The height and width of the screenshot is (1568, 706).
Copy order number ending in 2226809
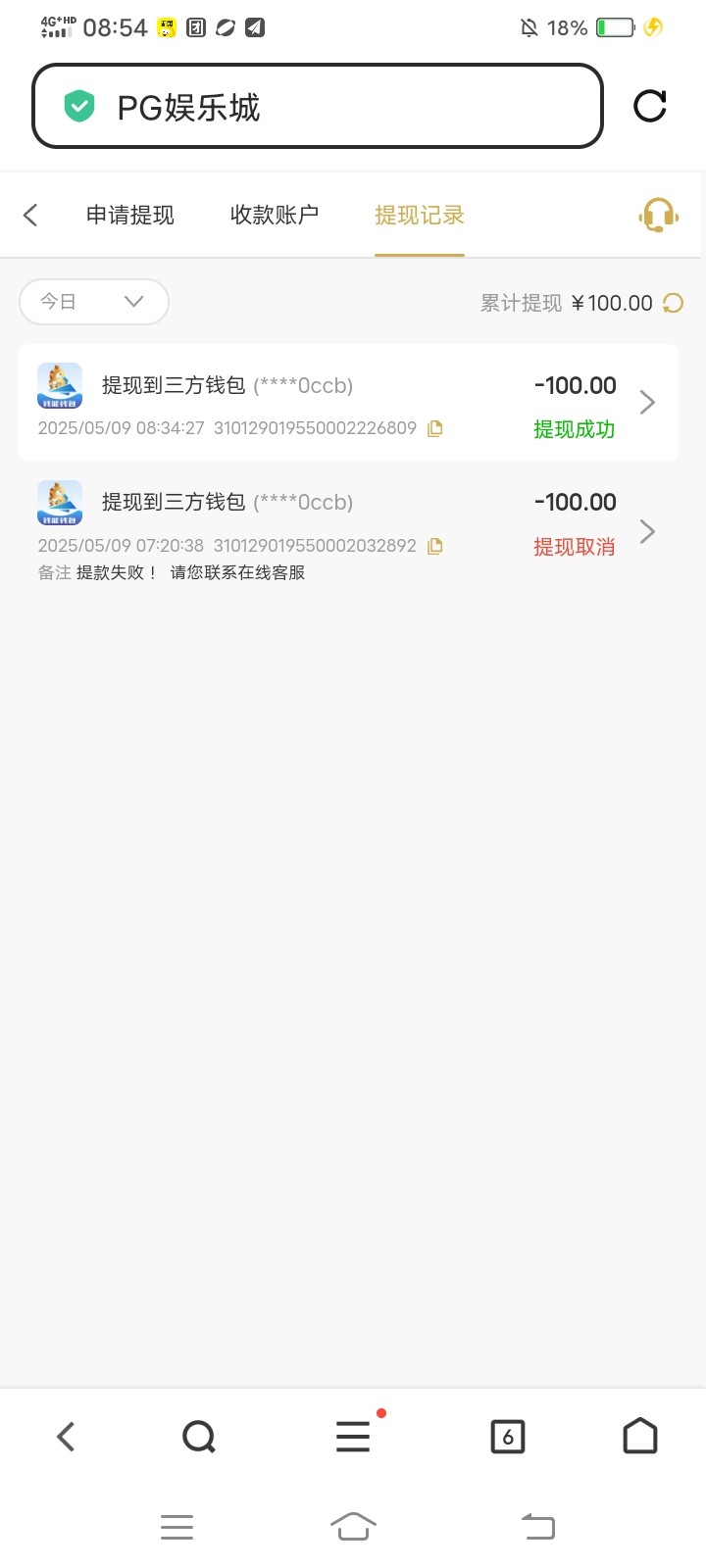(x=435, y=428)
